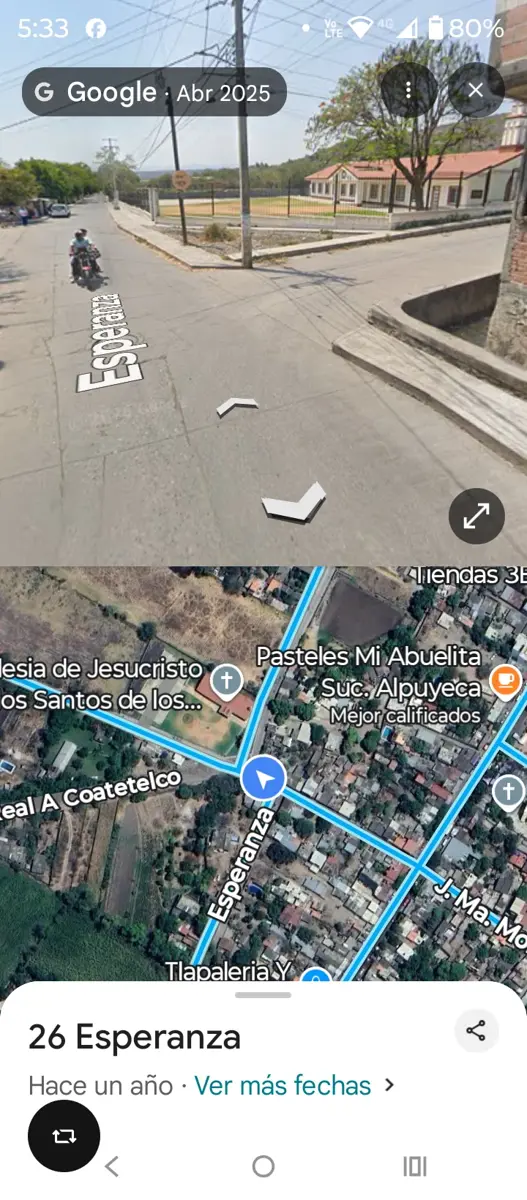Close the Street View panel

click(475, 91)
